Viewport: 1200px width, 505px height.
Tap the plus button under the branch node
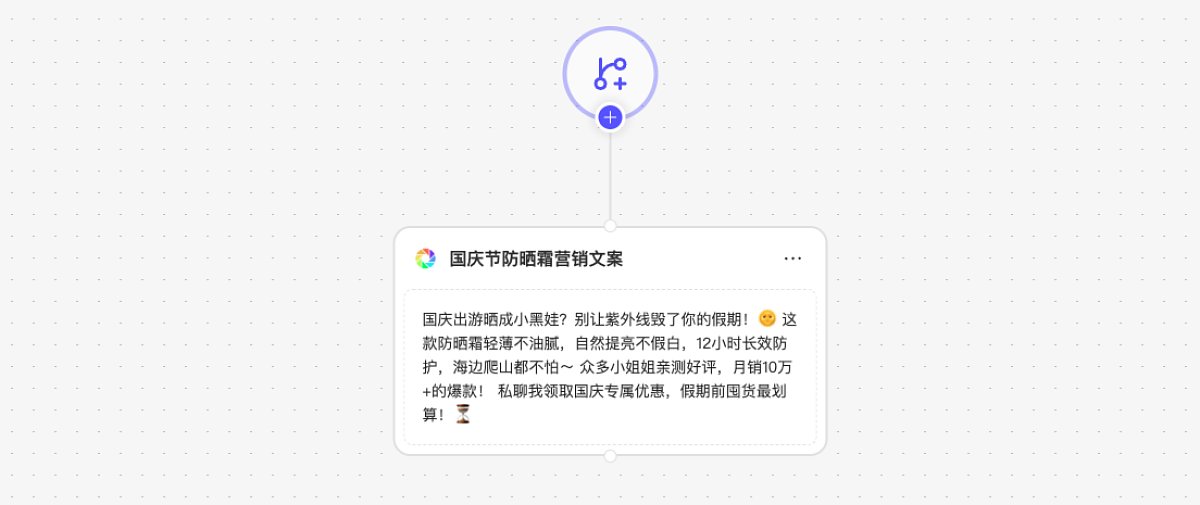[610, 117]
